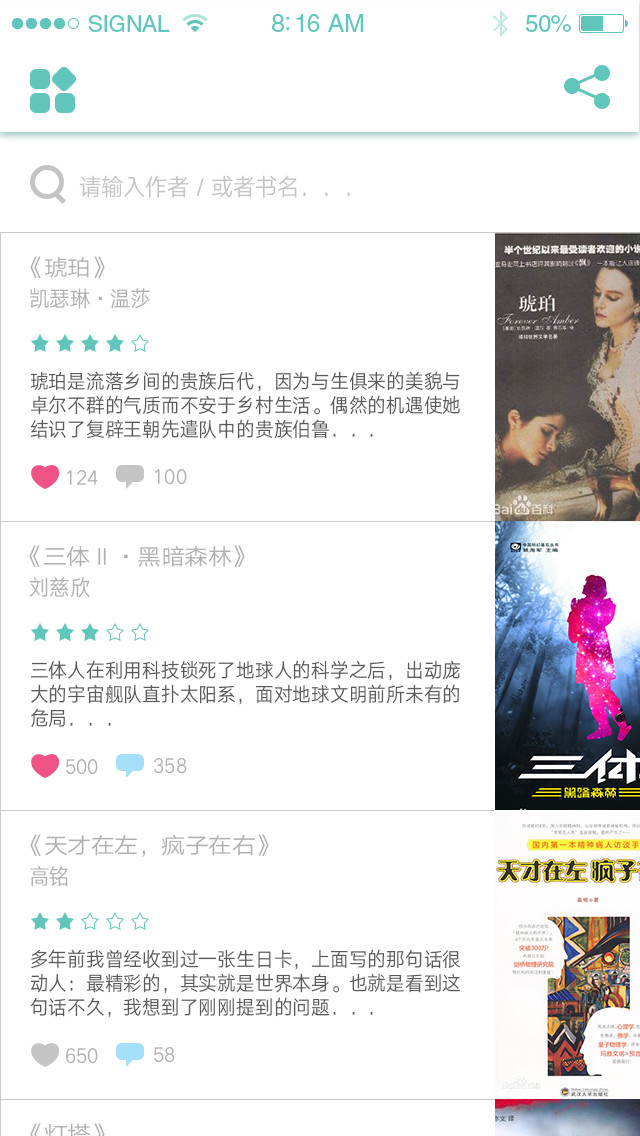Tap the heart under 《三体Ⅱ·黑暗森林》
The width and height of the screenshot is (640, 1136).
45,766
